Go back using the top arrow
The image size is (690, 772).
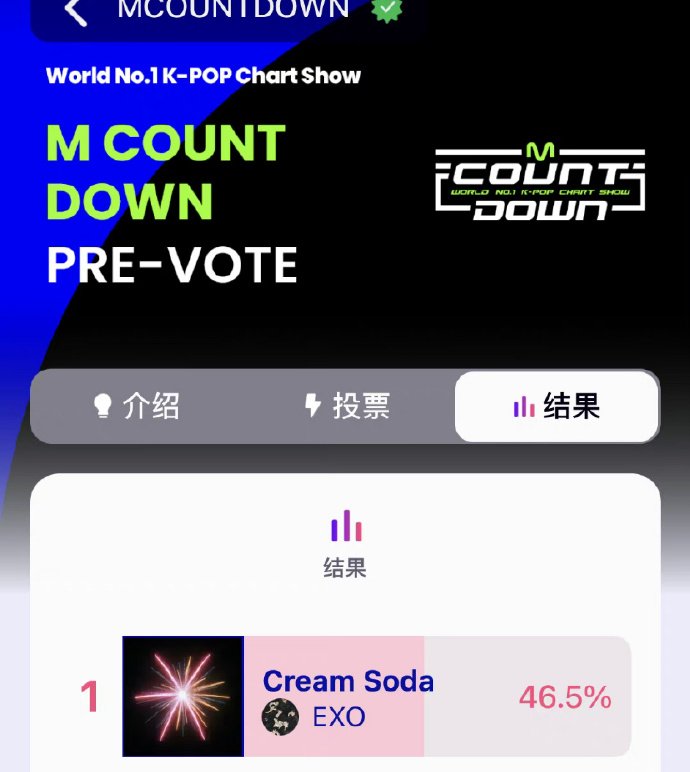coord(76,11)
